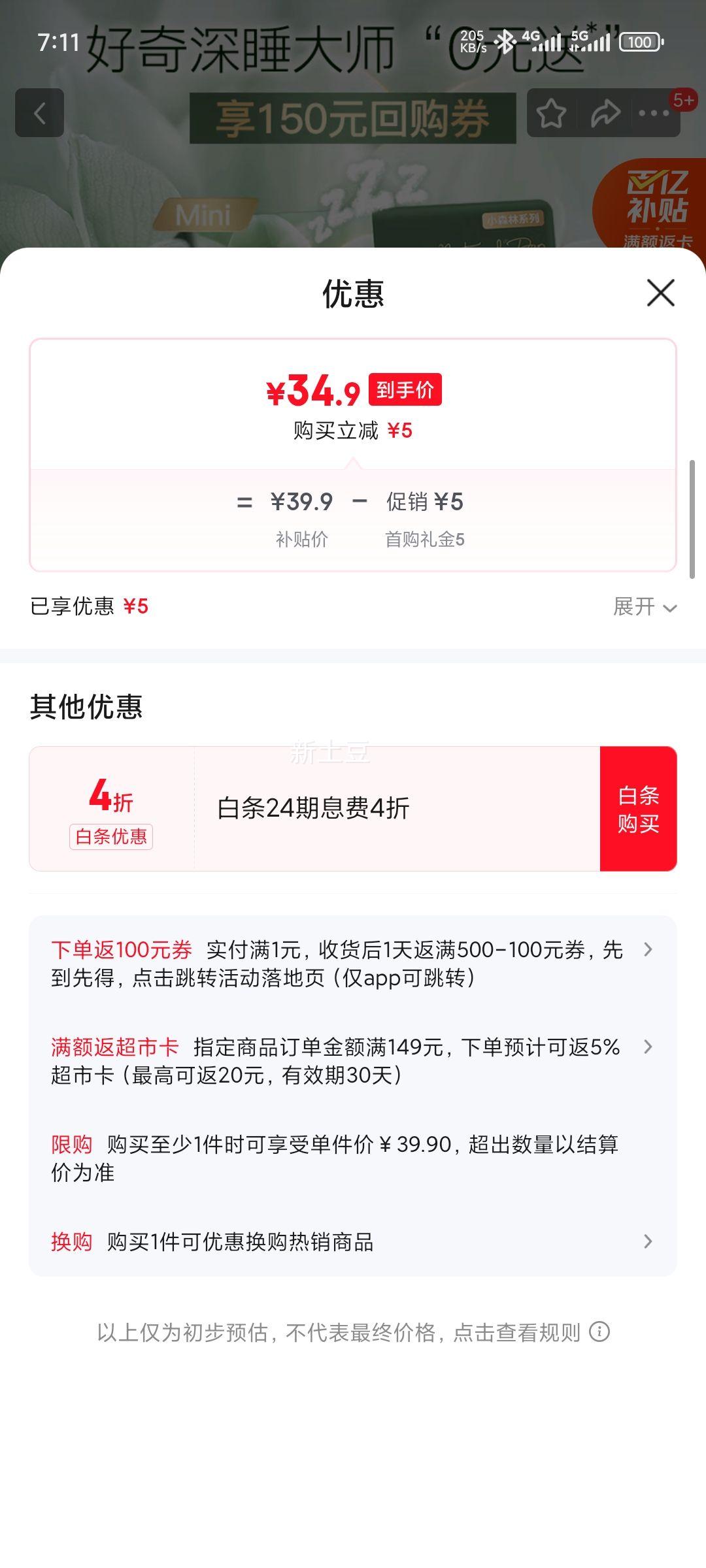706x1568 pixels.
Task: Close the 优惠 discount panel
Action: 660,293
